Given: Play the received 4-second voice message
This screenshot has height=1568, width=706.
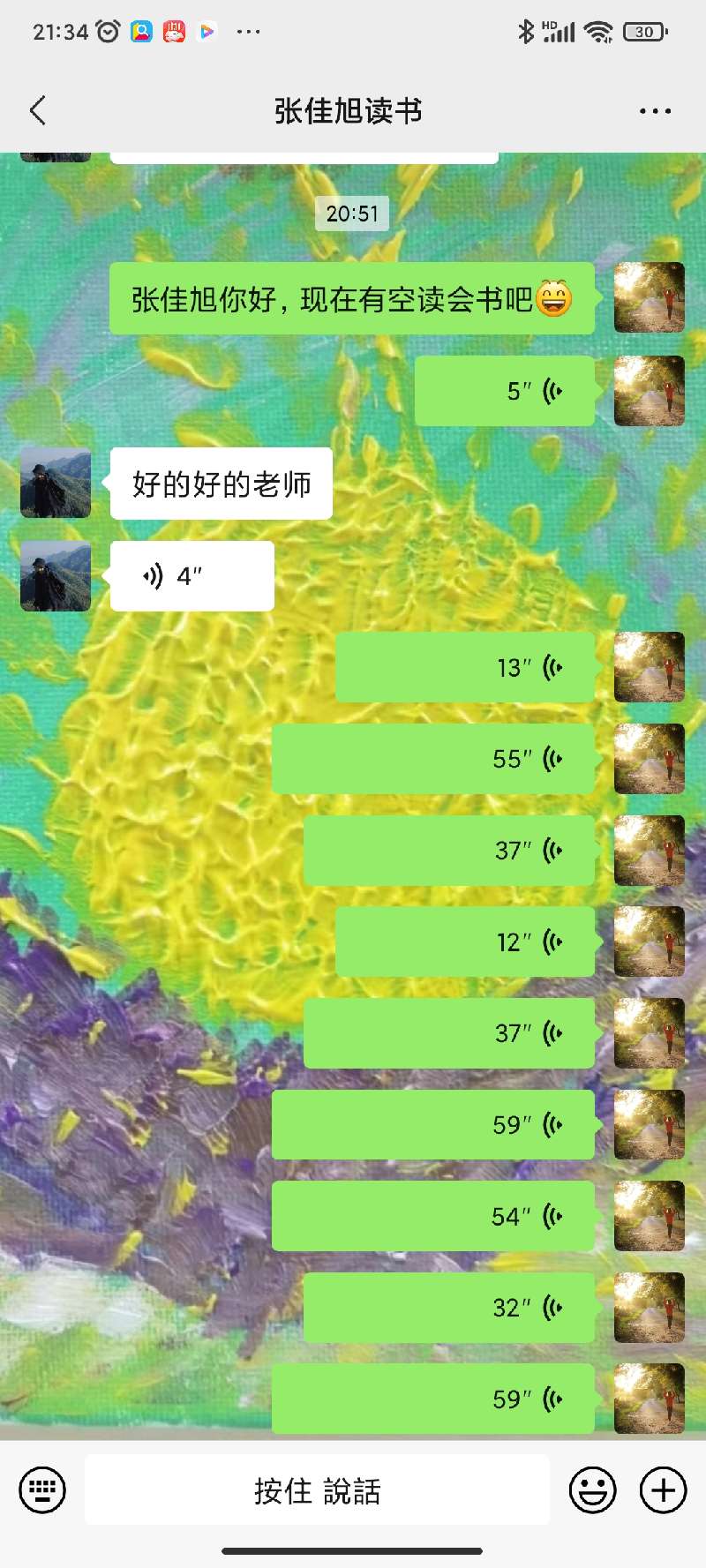Looking at the screenshot, I should (192, 576).
